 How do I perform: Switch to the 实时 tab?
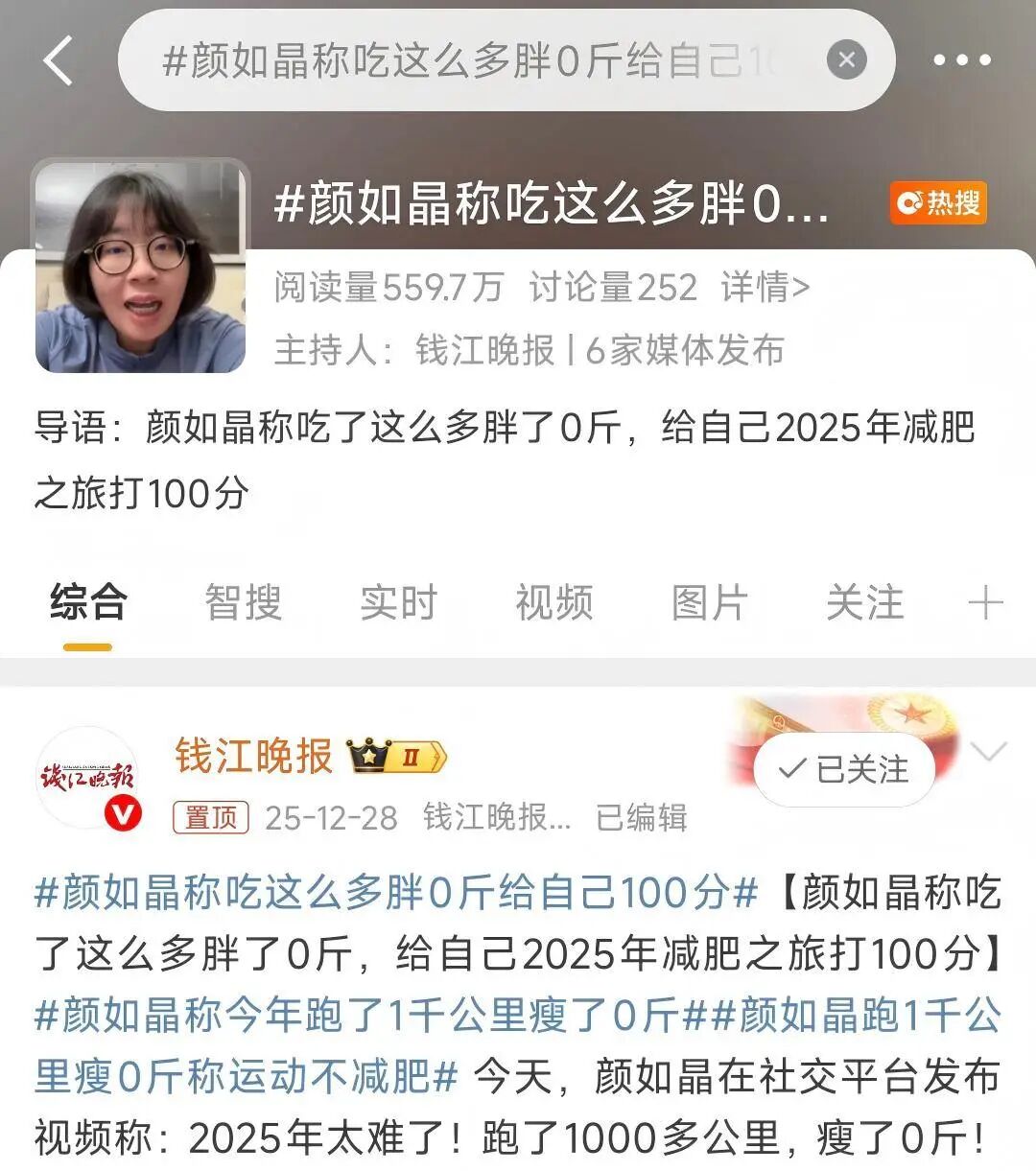[398, 603]
